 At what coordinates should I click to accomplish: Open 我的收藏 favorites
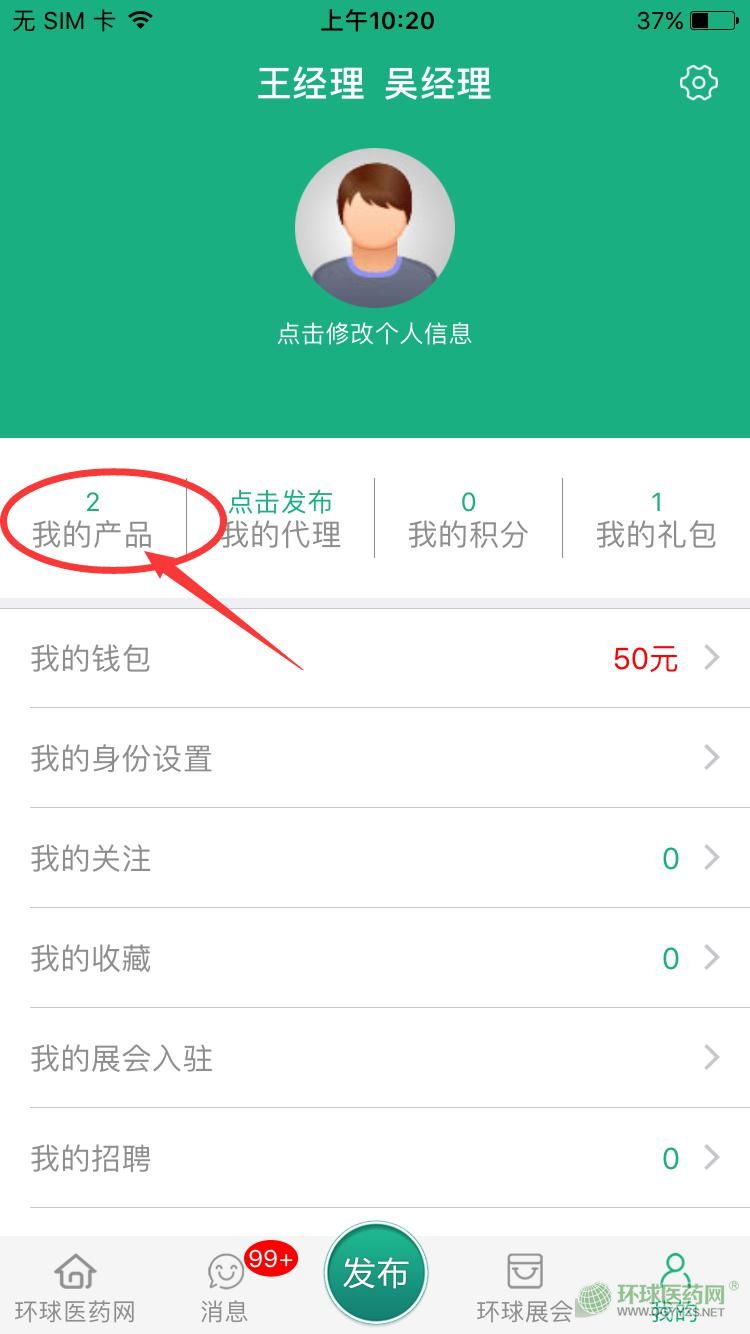[x=375, y=958]
